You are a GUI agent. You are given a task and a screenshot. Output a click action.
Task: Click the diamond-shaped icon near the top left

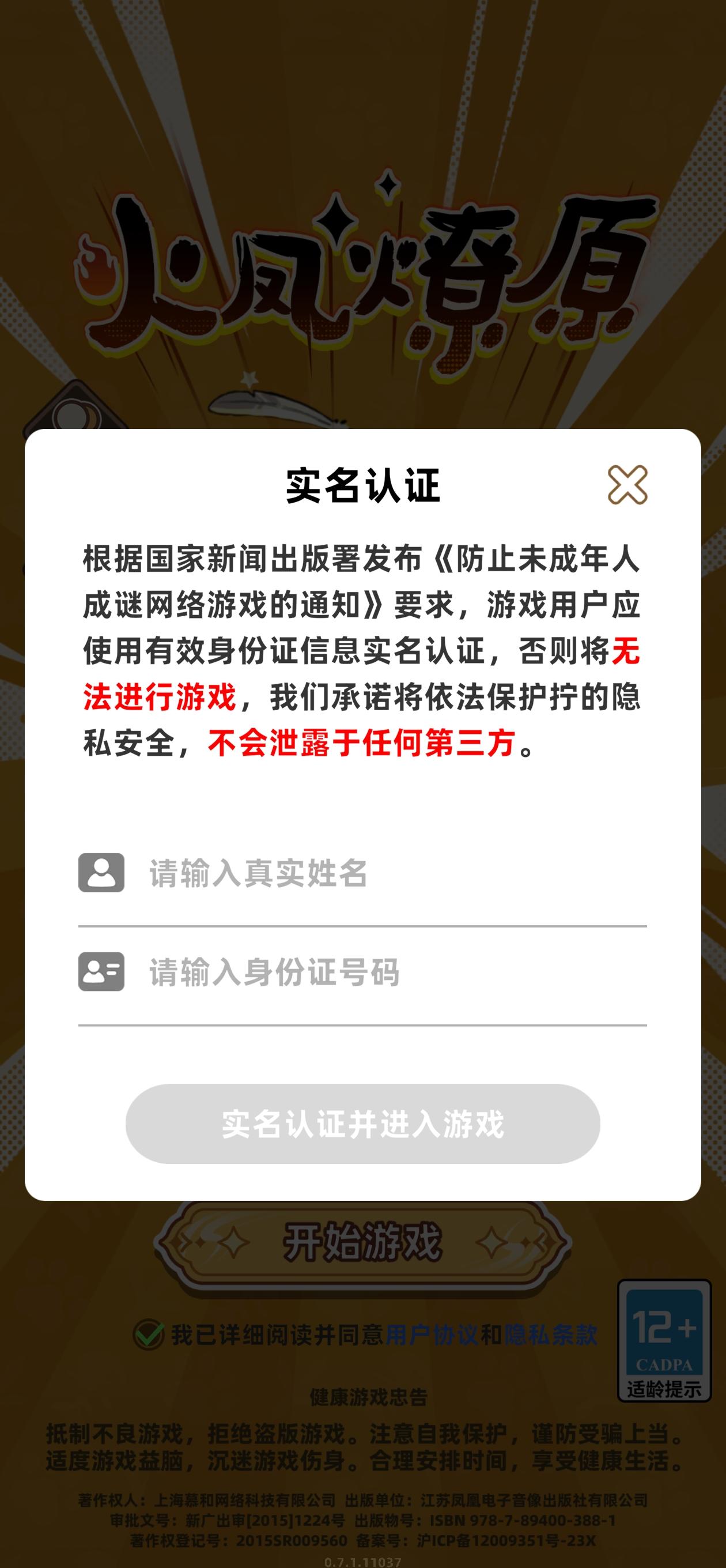click(74, 413)
